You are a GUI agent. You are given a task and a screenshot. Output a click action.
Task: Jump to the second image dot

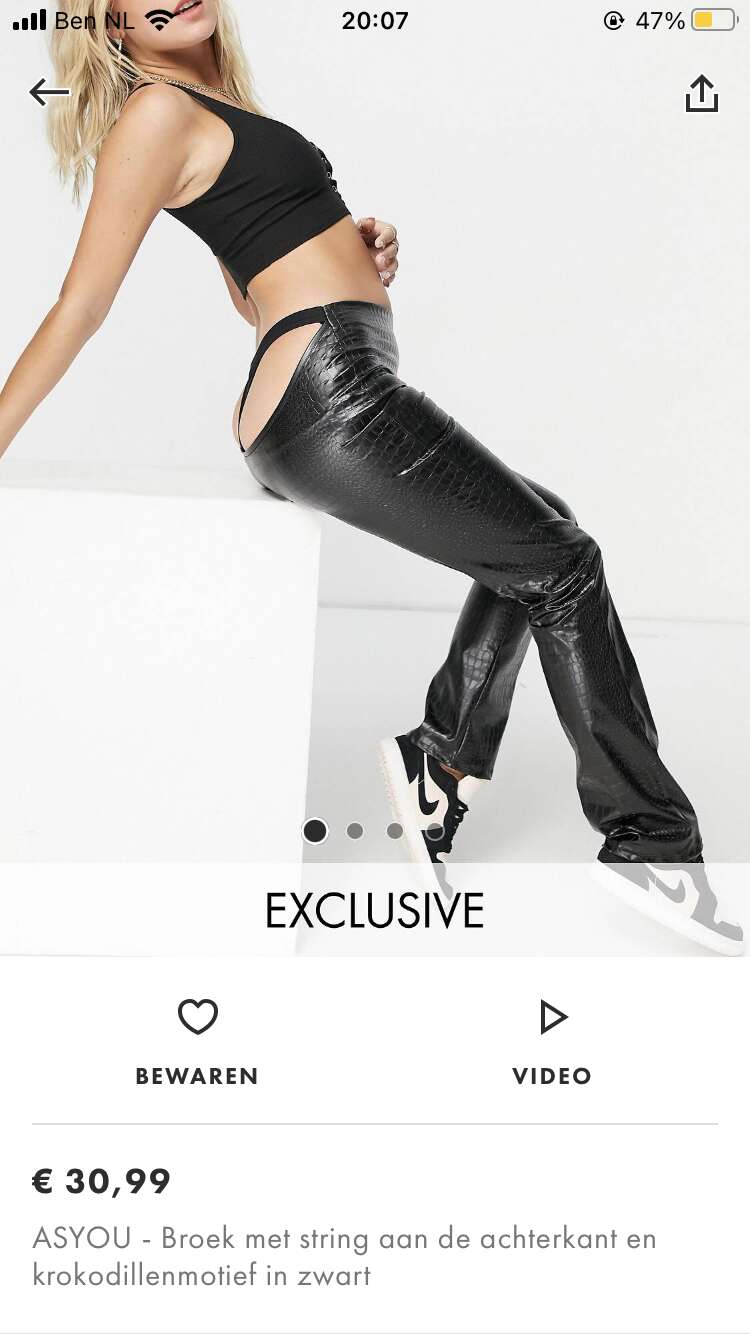point(355,830)
